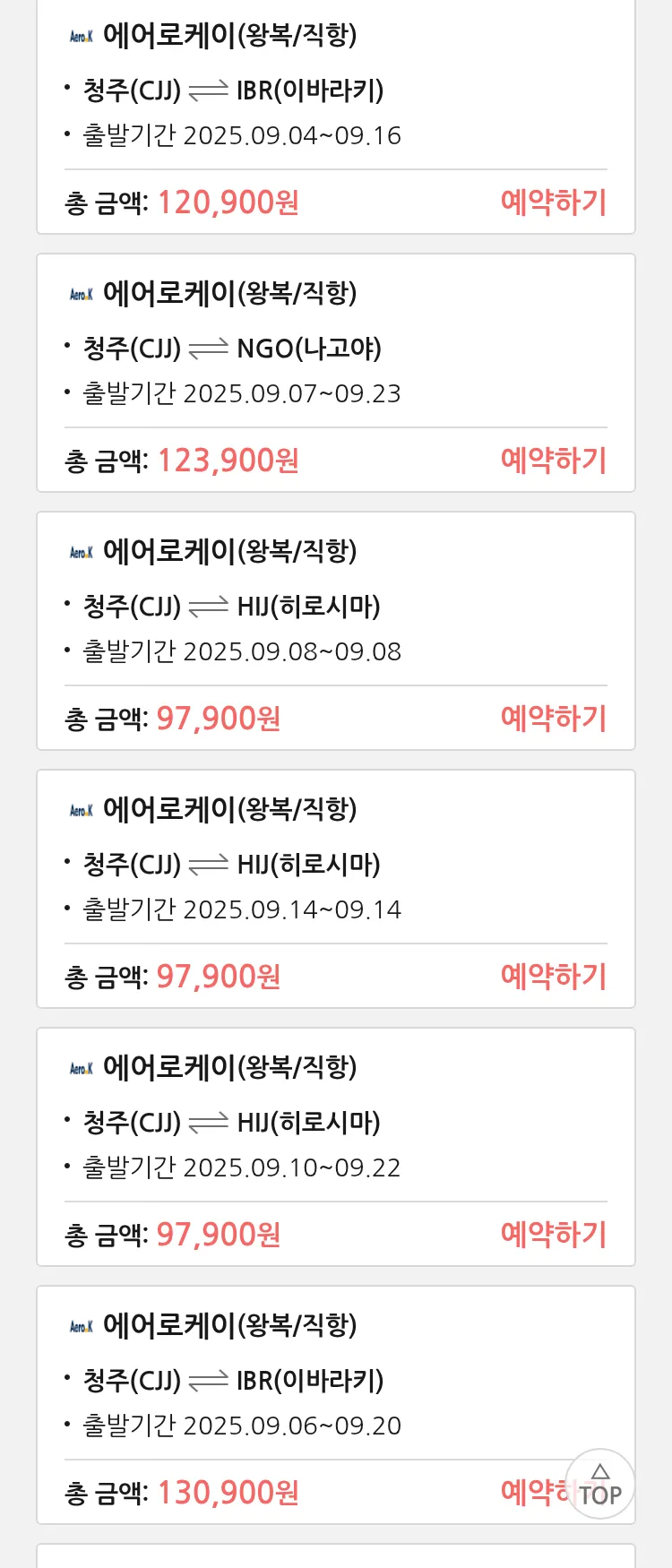Book the Hiroshima flight for 09.14~09.14
672x1568 pixels.
point(553,977)
